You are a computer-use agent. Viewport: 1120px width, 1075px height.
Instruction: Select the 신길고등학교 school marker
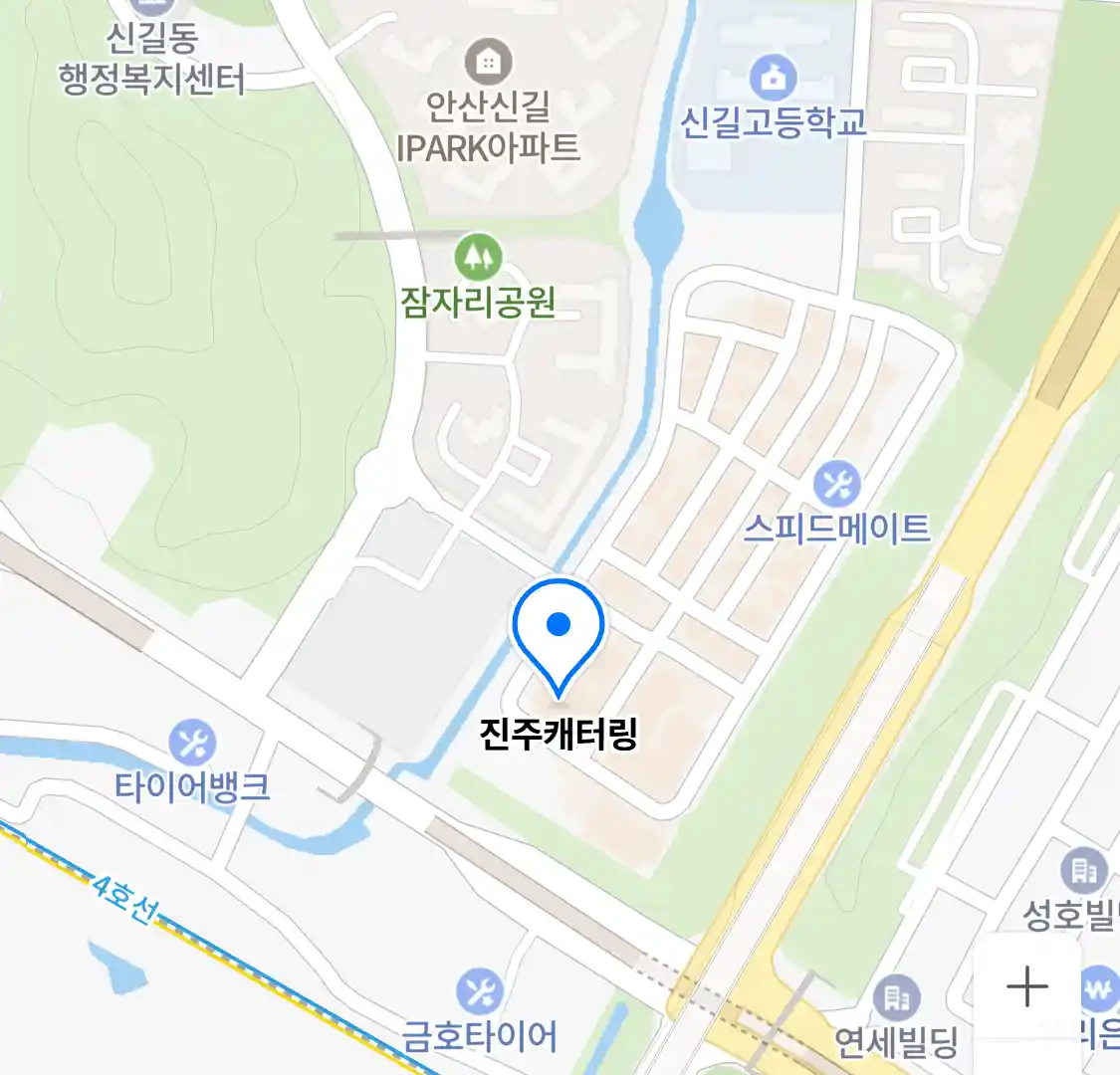tap(773, 77)
